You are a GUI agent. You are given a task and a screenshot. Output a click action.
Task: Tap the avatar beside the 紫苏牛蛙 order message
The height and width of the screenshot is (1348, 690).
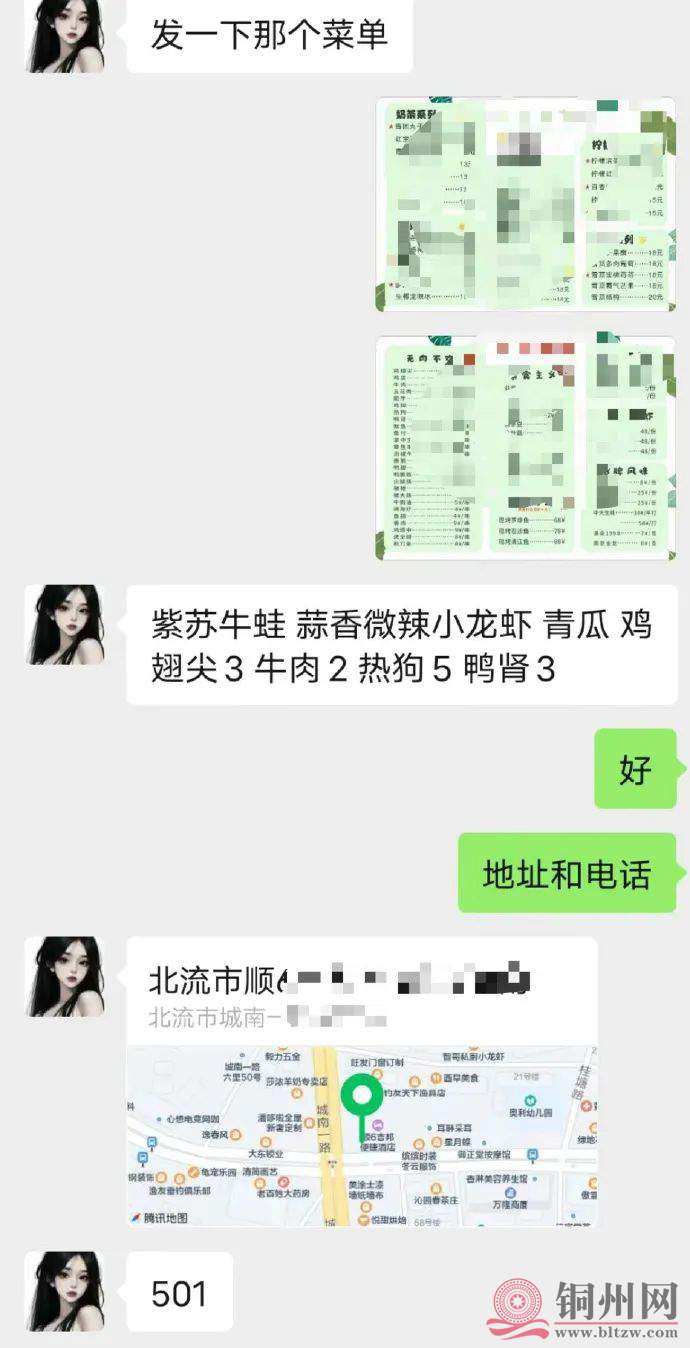pyautogui.click(x=64, y=625)
